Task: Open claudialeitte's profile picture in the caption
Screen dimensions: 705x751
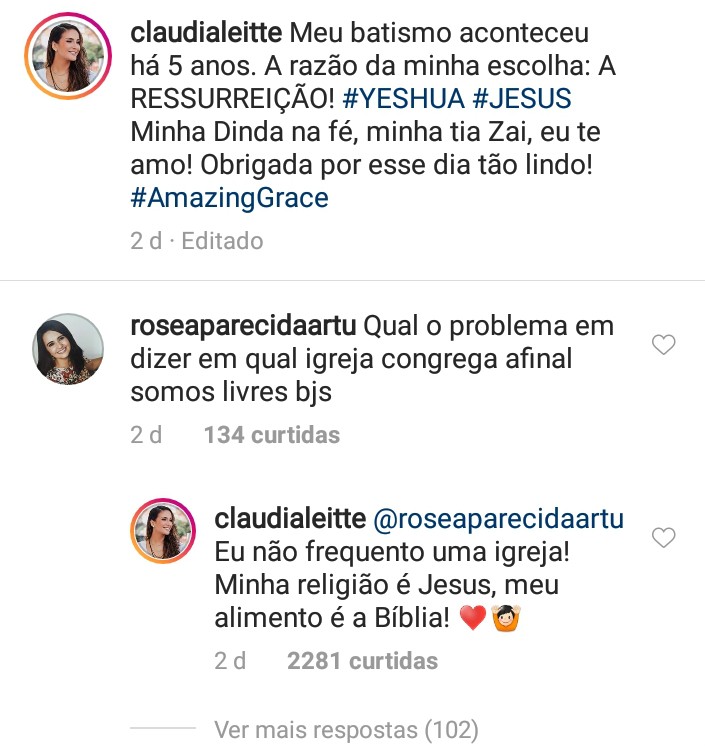Action: [x=68, y=56]
